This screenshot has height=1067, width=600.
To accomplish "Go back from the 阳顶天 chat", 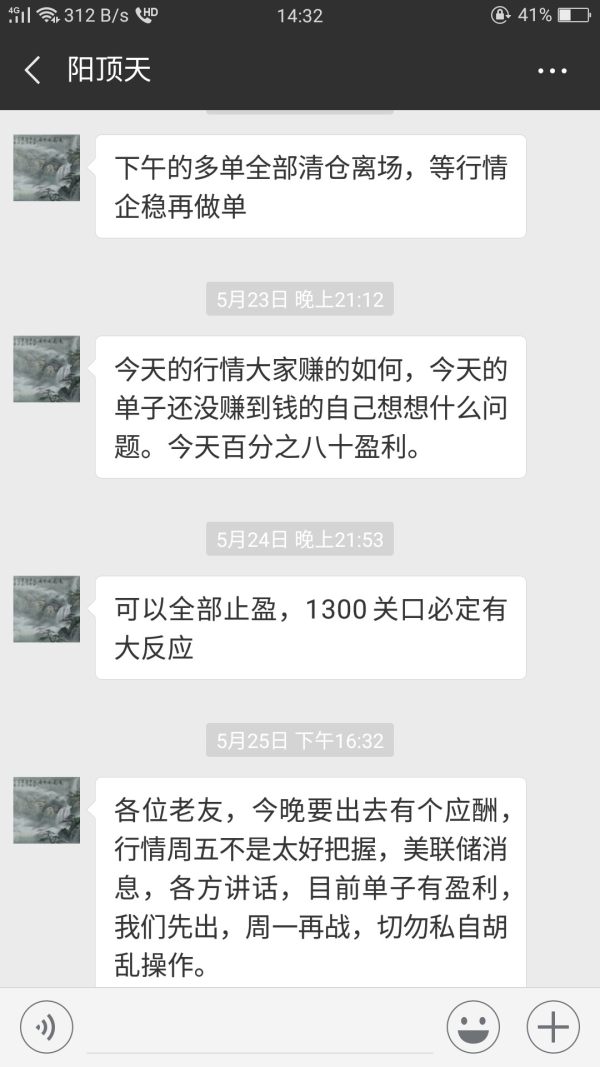I will point(33,70).
